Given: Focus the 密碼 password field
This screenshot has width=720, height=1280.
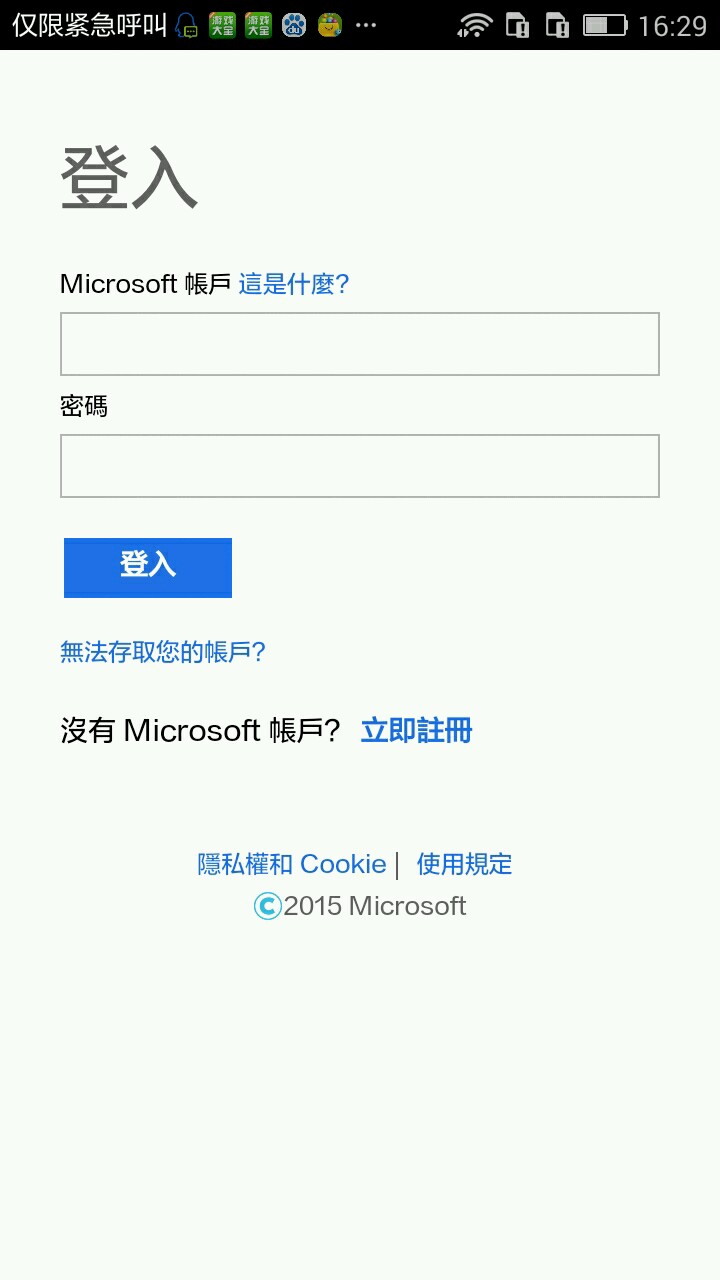Looking at the screenshot, I should click(x=360, y=466).
